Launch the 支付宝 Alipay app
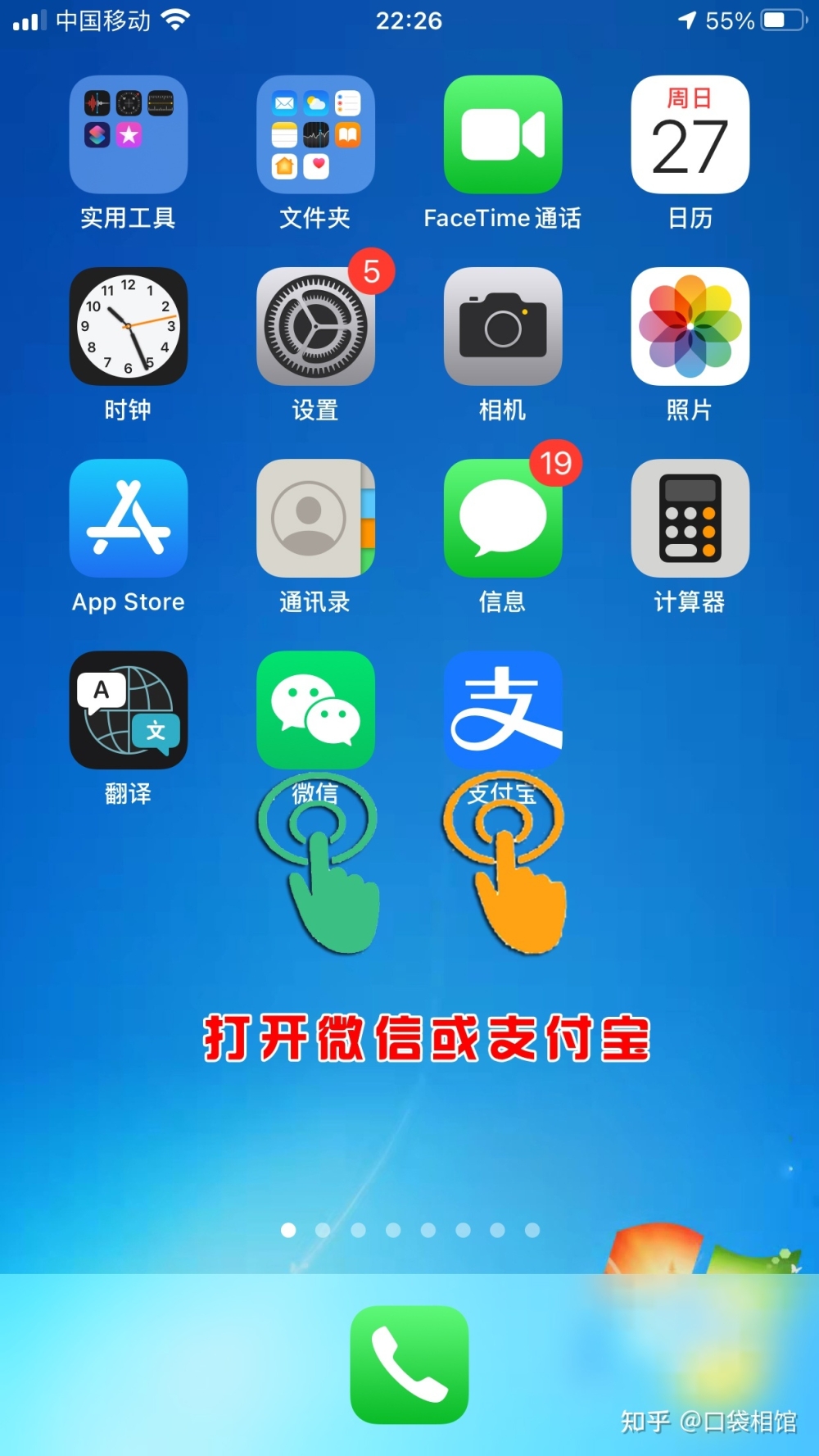 pos(503,710)
